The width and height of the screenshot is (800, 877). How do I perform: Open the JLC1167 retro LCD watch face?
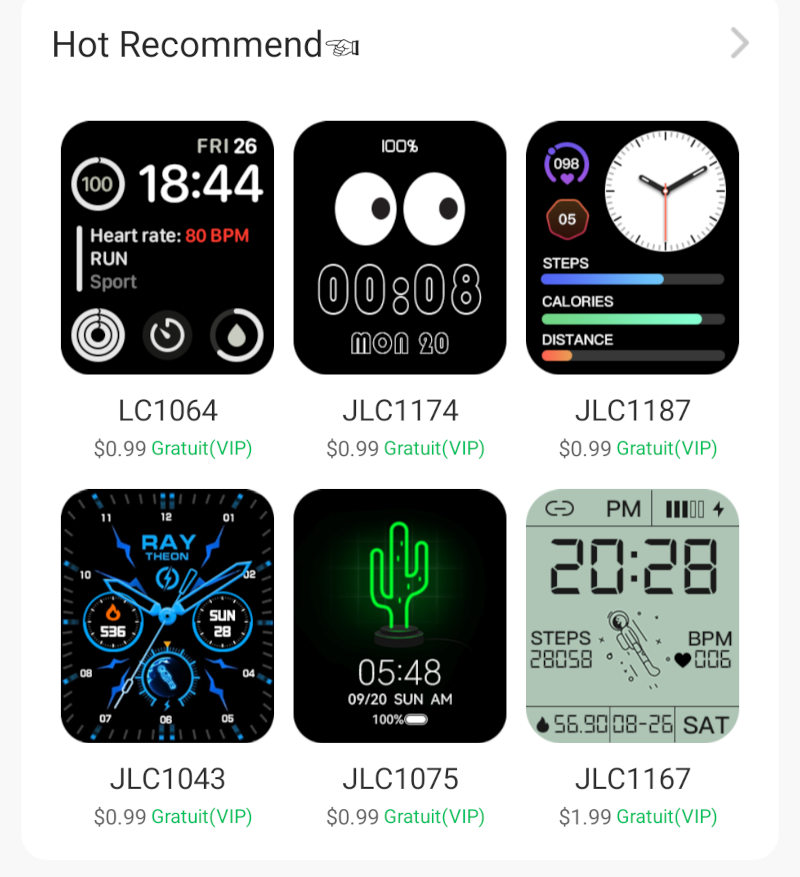pyautogui.click(x=632, y=615)
